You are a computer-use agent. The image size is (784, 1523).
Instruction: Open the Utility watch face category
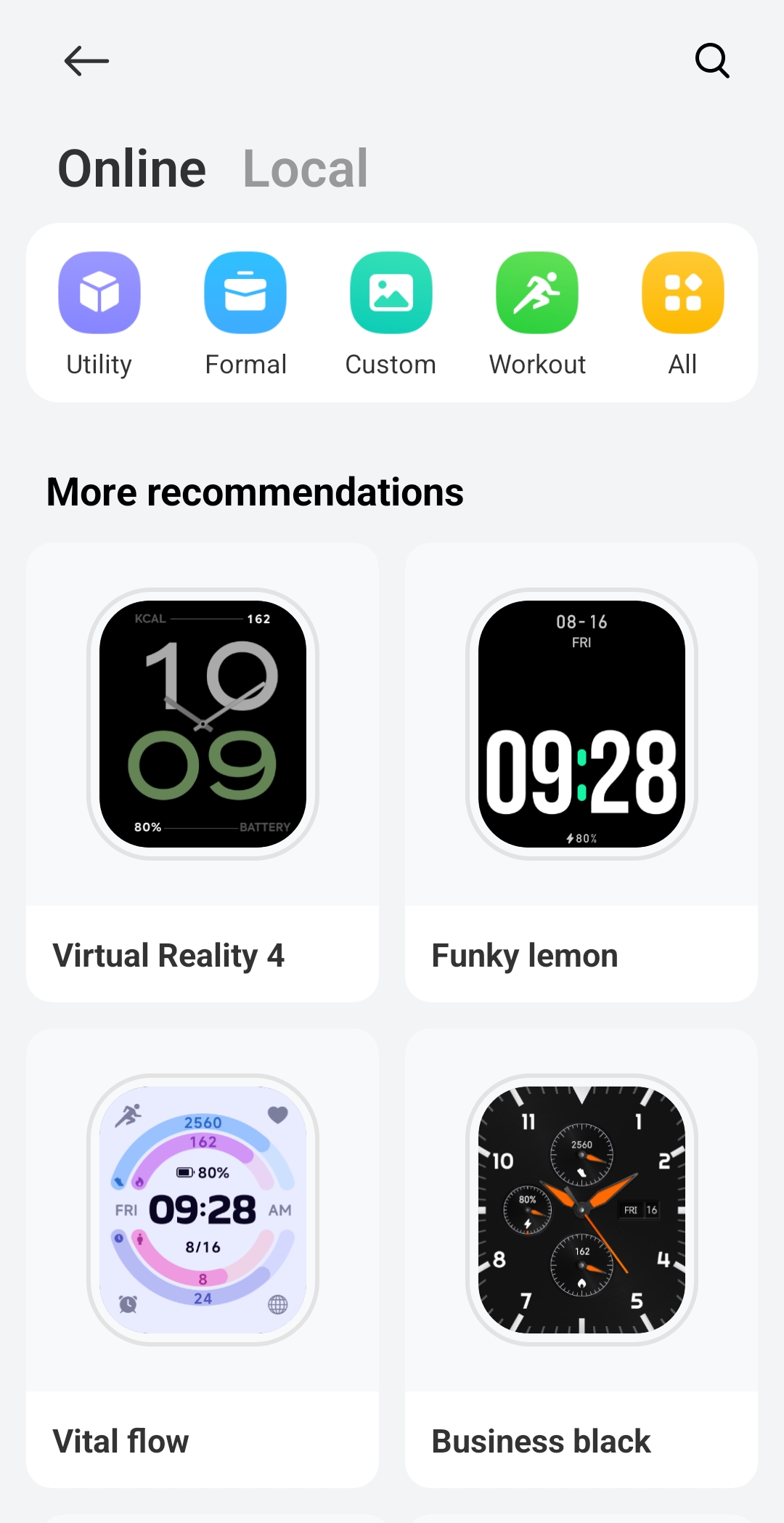pyautogui.click(x=99, y=312)
